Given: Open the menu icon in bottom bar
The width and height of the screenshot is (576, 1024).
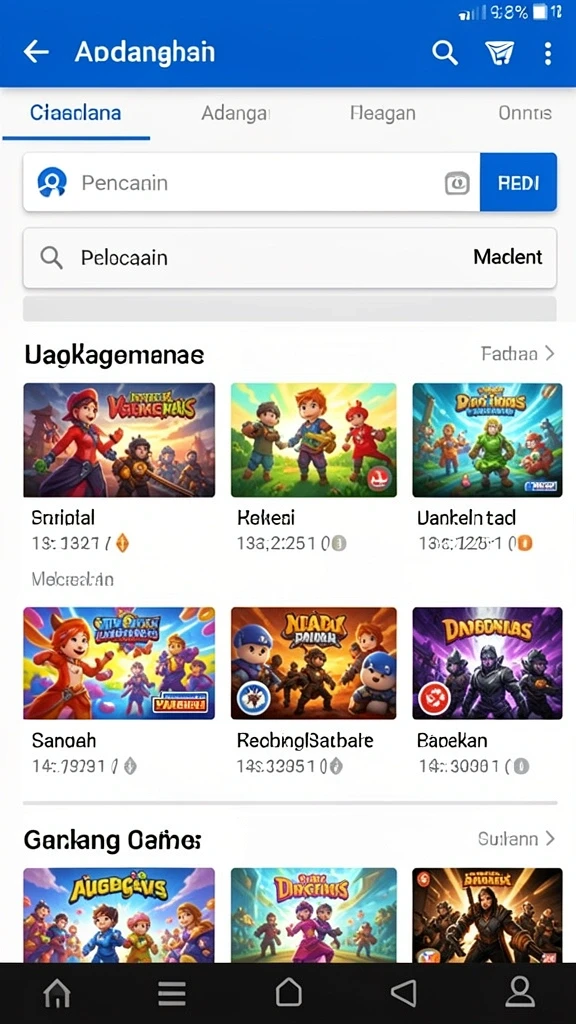Looking at the screenshot, I should [x=172, y=994].
